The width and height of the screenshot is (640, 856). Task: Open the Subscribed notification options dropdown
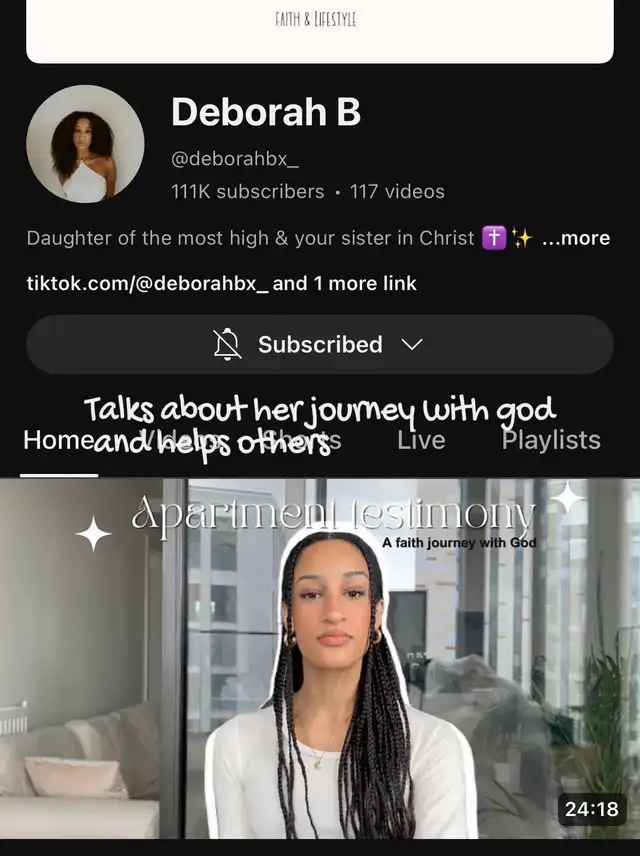[319, 345]
